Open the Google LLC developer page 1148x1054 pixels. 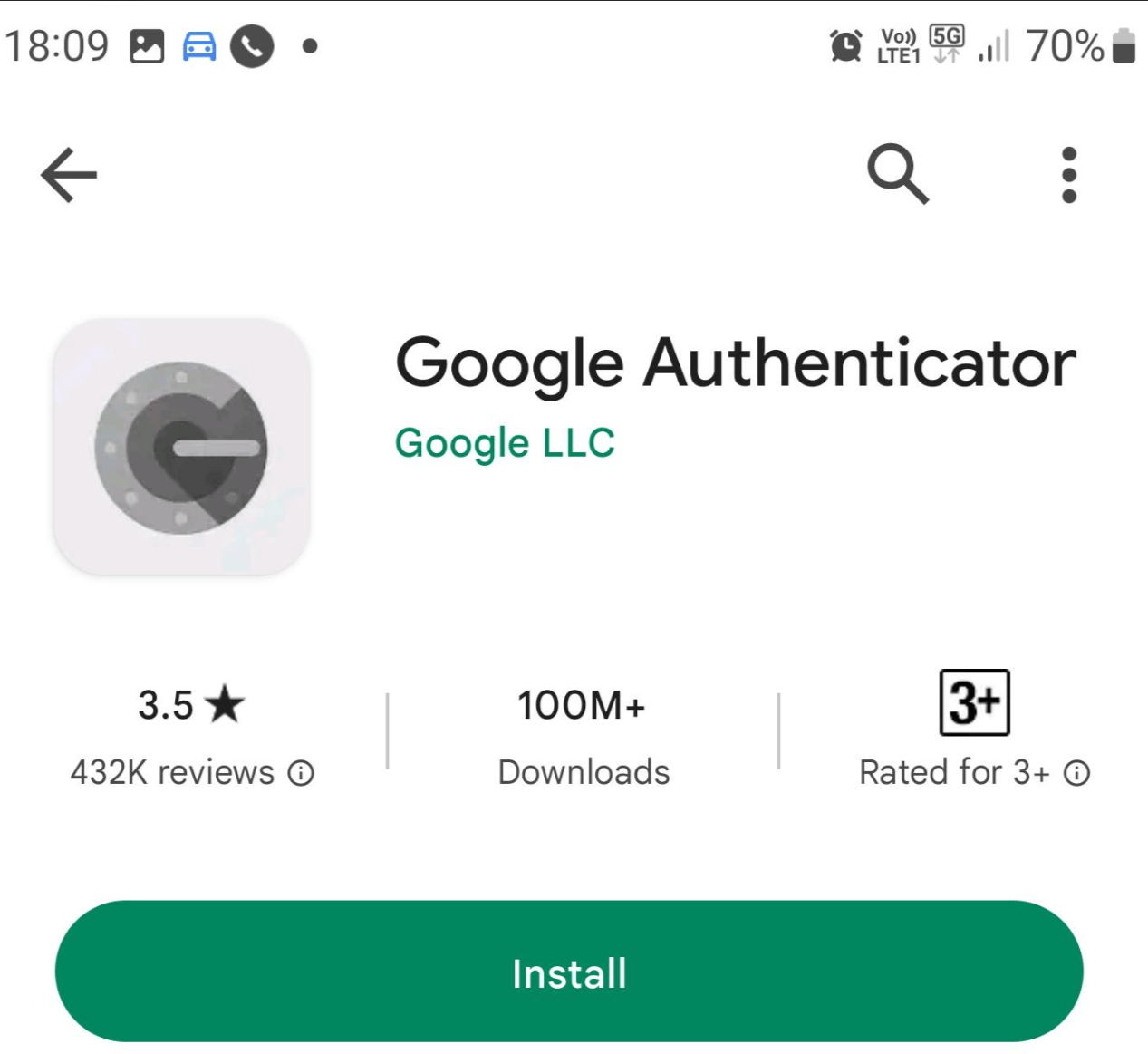pyautogui.click(x=505, y=443)
